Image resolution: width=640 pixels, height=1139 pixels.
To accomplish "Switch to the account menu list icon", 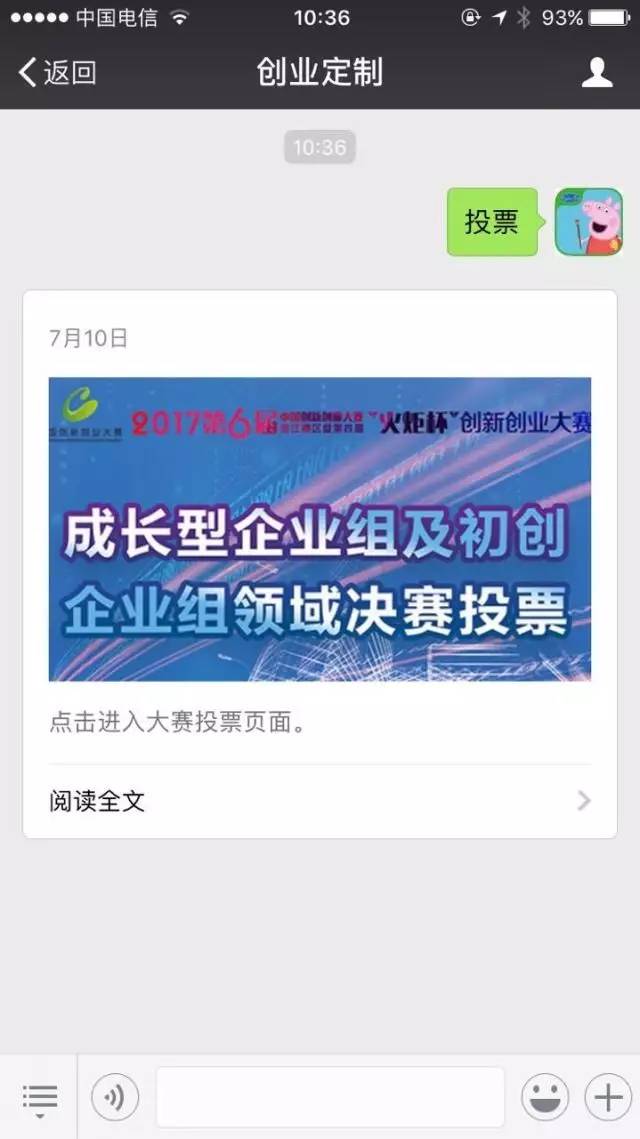I will click(40, 1098).
